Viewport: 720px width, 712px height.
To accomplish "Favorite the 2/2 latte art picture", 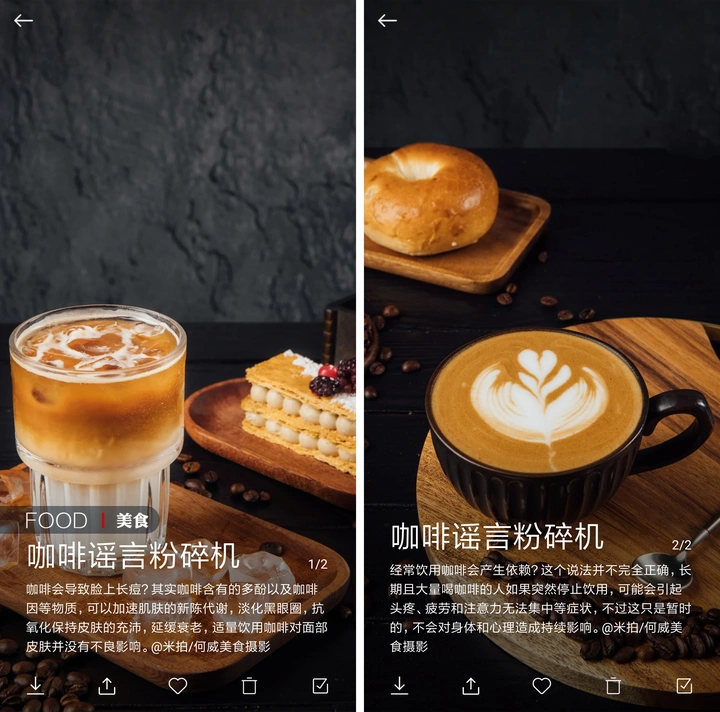I will pyautogui.click(x=542, y=686).
